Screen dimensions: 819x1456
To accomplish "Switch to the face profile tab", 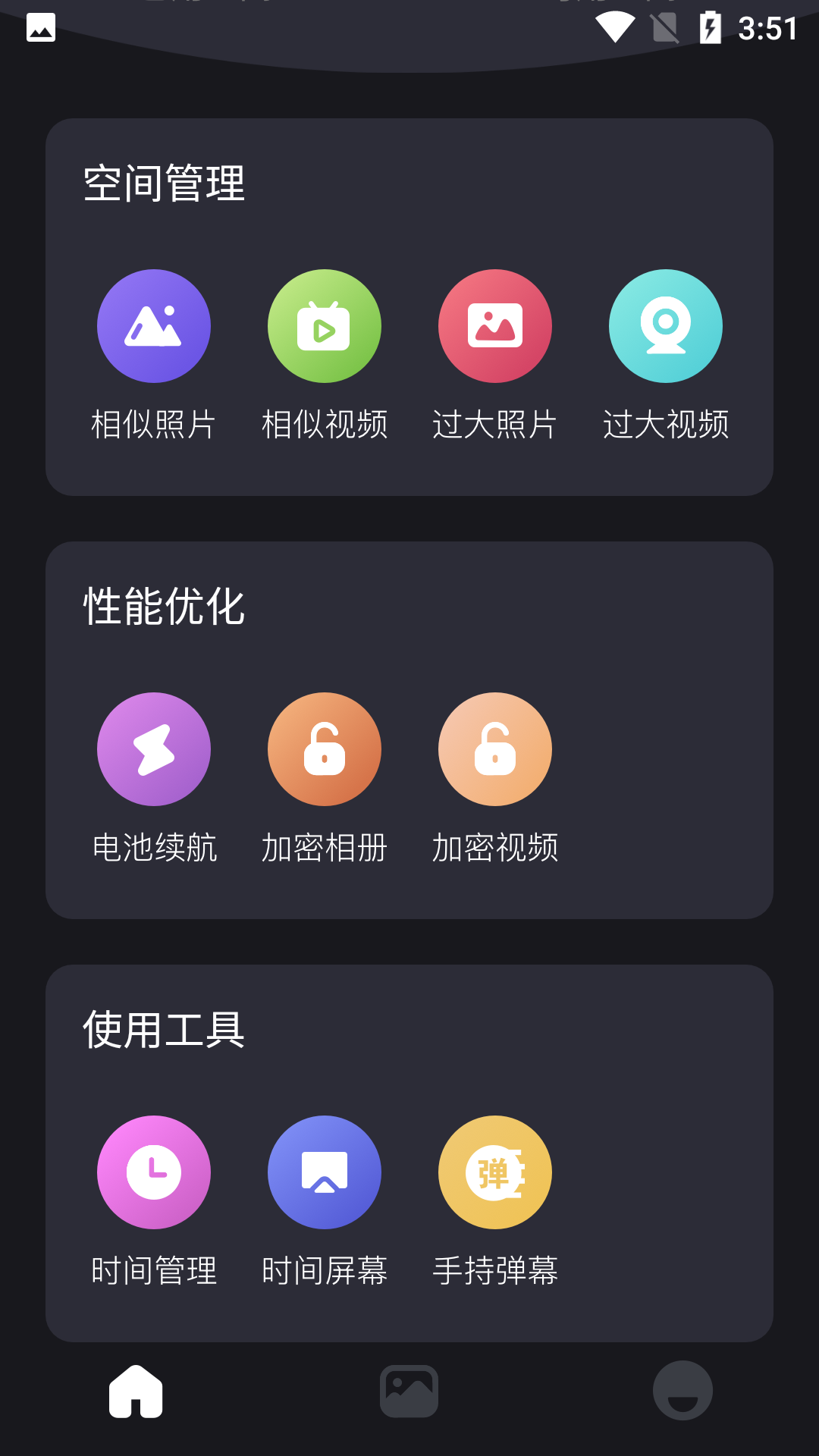I will (682, 1391).
